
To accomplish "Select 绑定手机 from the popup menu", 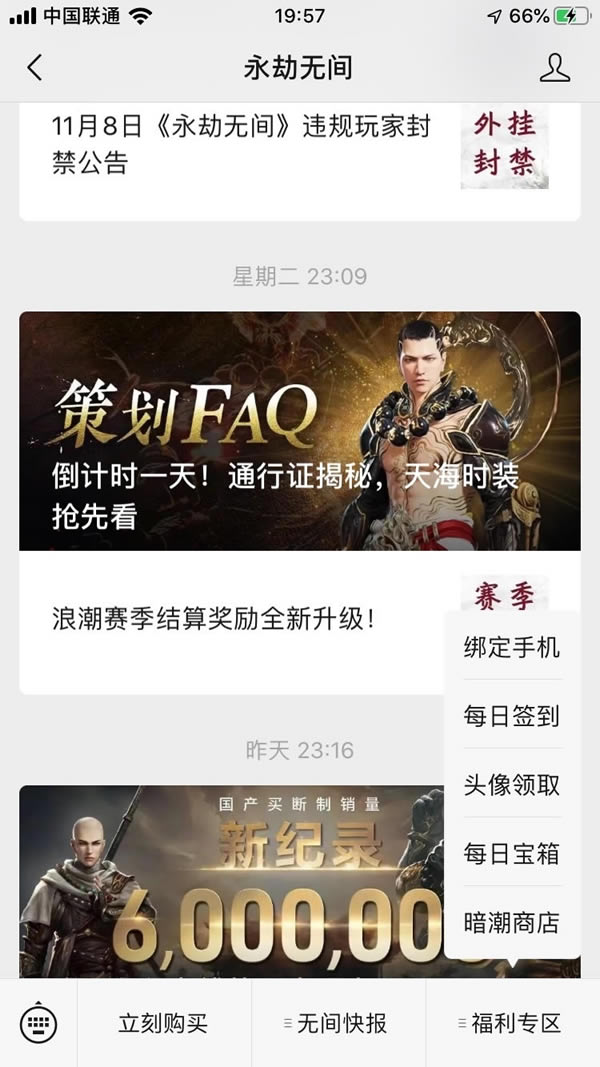I will coord(511,647).
